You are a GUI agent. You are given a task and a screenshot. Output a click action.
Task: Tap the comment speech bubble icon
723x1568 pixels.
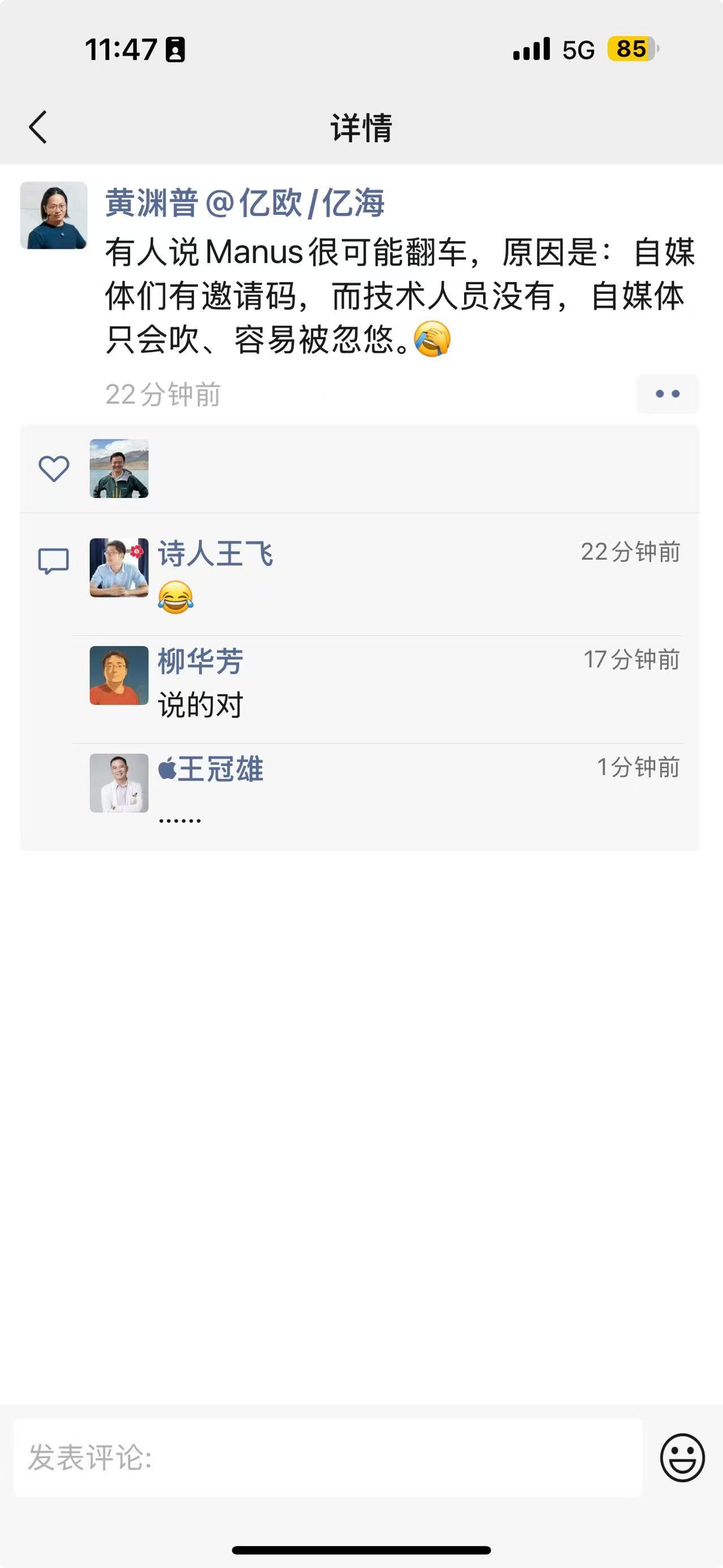(54, 561)
